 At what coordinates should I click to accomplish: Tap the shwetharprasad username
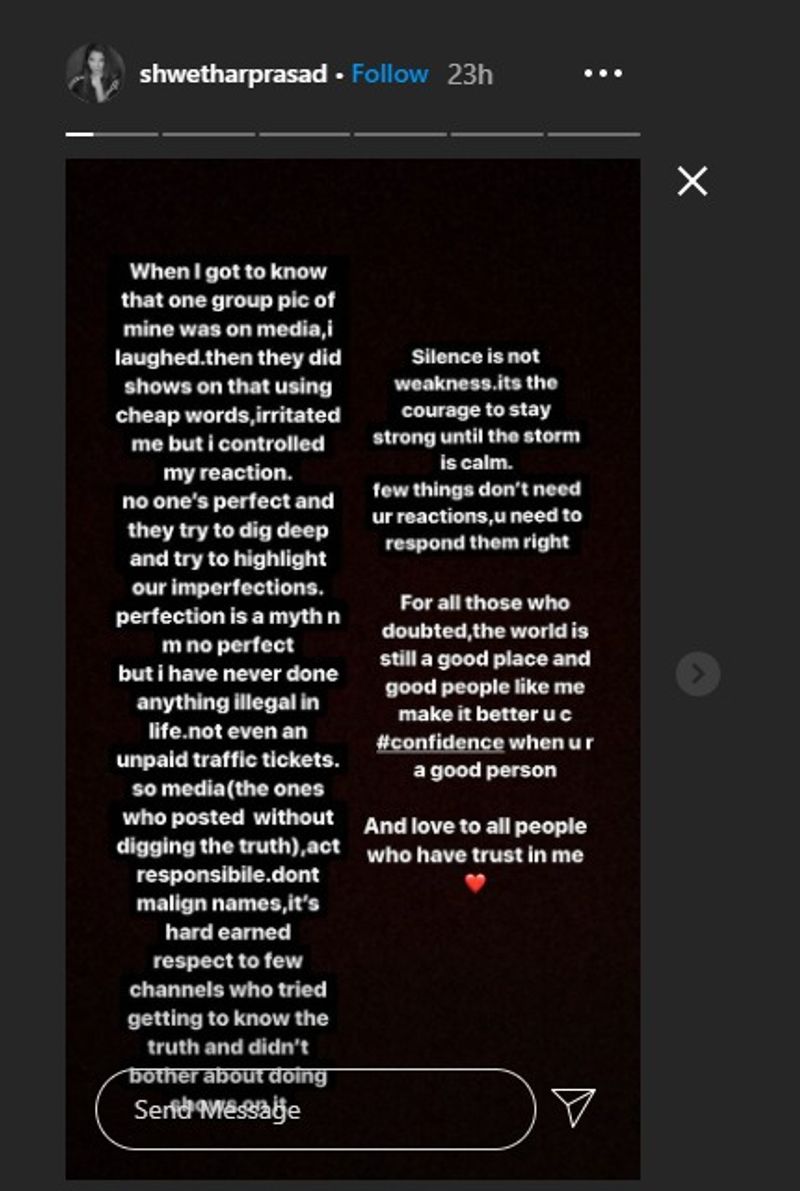point(234,74)
